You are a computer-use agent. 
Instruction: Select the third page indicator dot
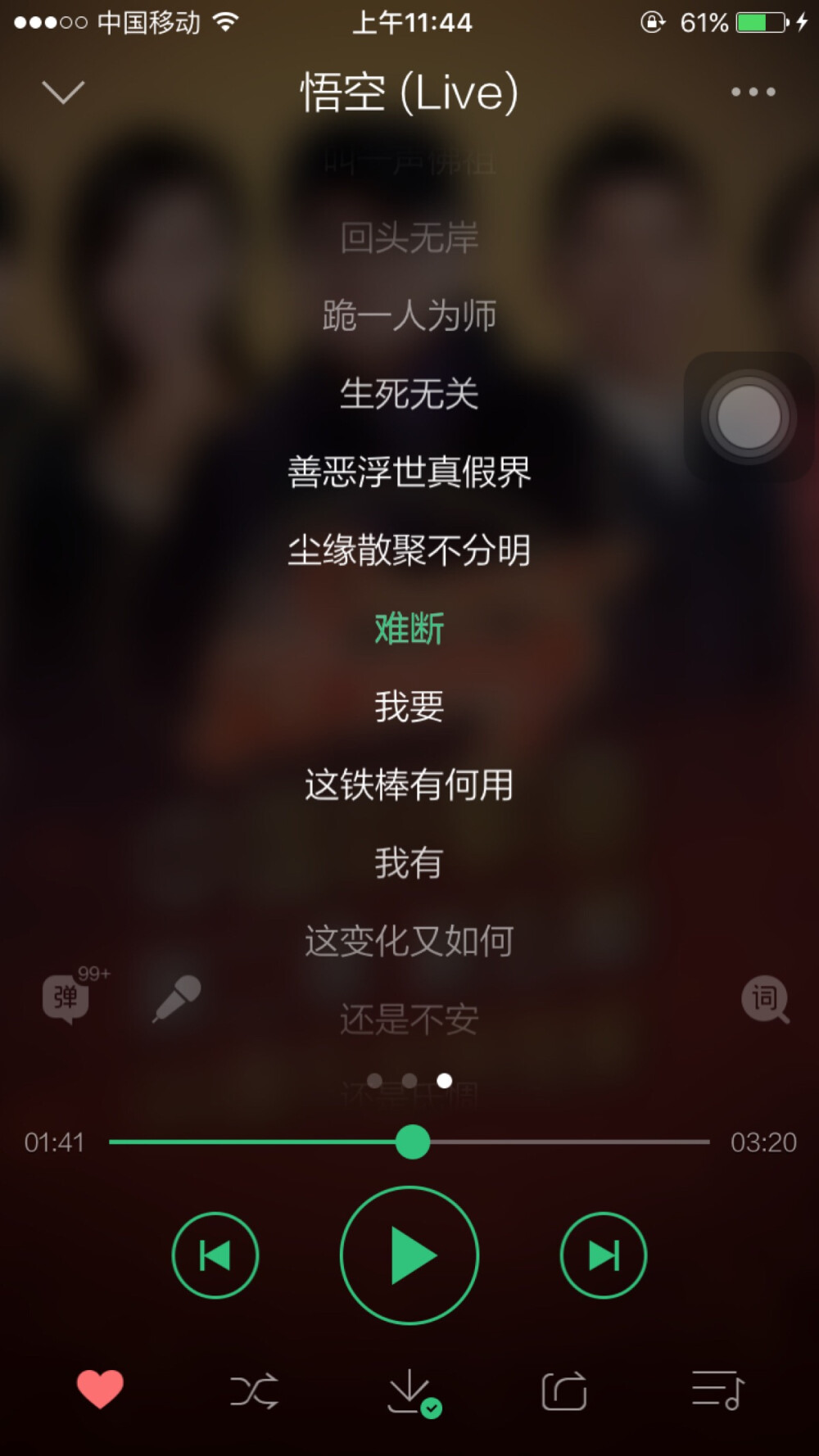click(445, 1081)
